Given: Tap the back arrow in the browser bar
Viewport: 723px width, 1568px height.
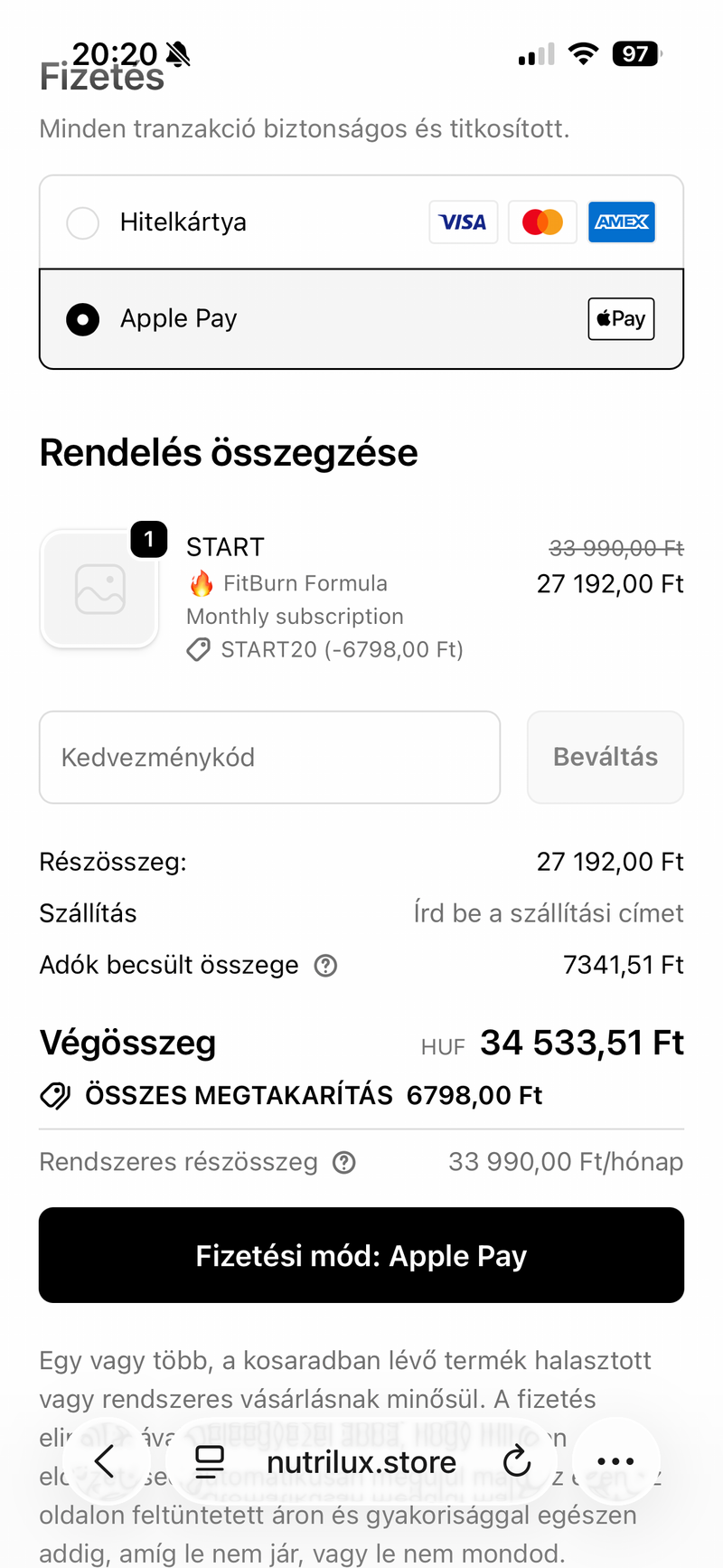Looking at the screenshot, I should tap(102, 1459).
